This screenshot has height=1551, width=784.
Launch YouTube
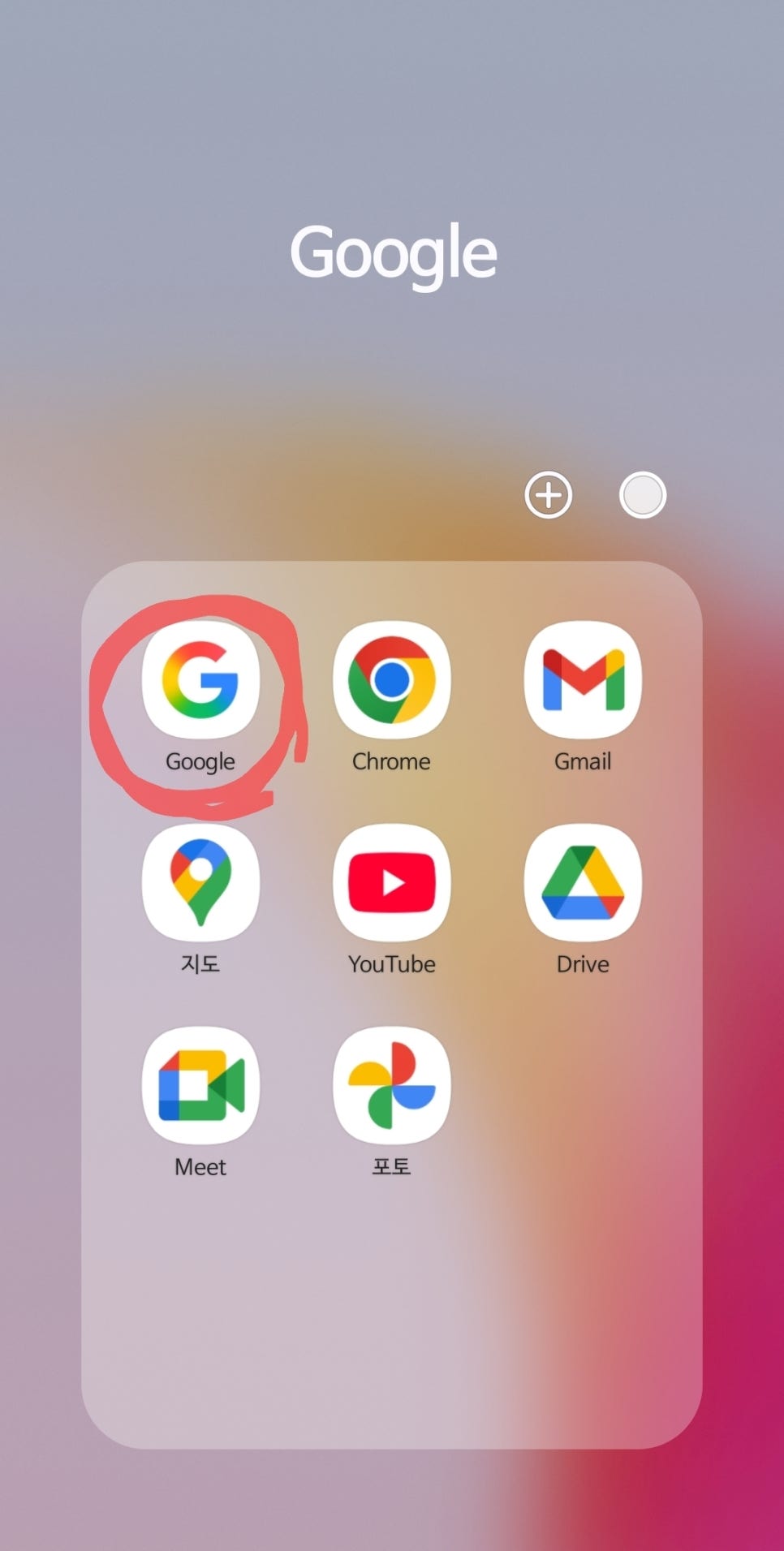coord(391,883)
